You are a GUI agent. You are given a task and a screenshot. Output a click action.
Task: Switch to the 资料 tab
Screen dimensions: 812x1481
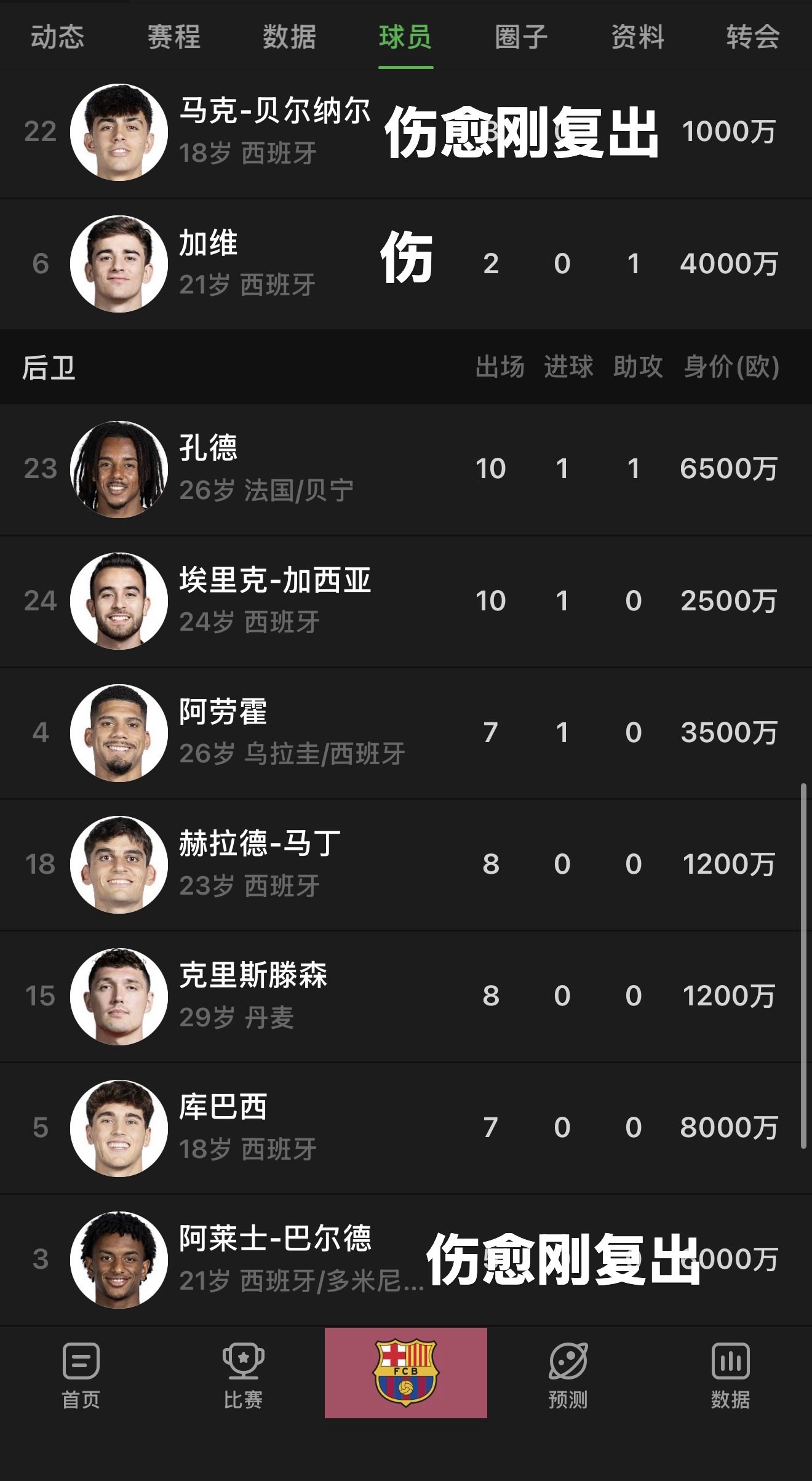(637, 37)
